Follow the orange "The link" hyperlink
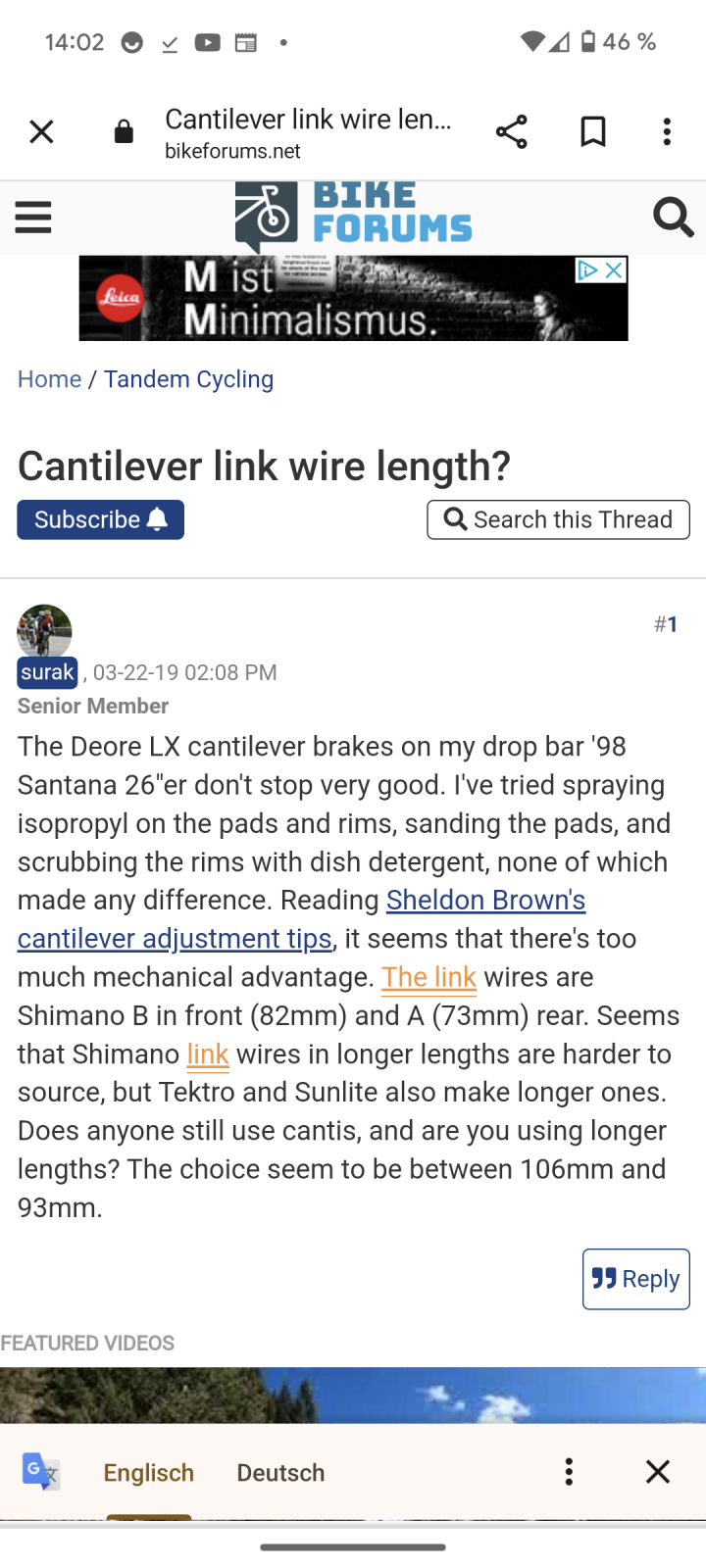 [x=429, y=977]
